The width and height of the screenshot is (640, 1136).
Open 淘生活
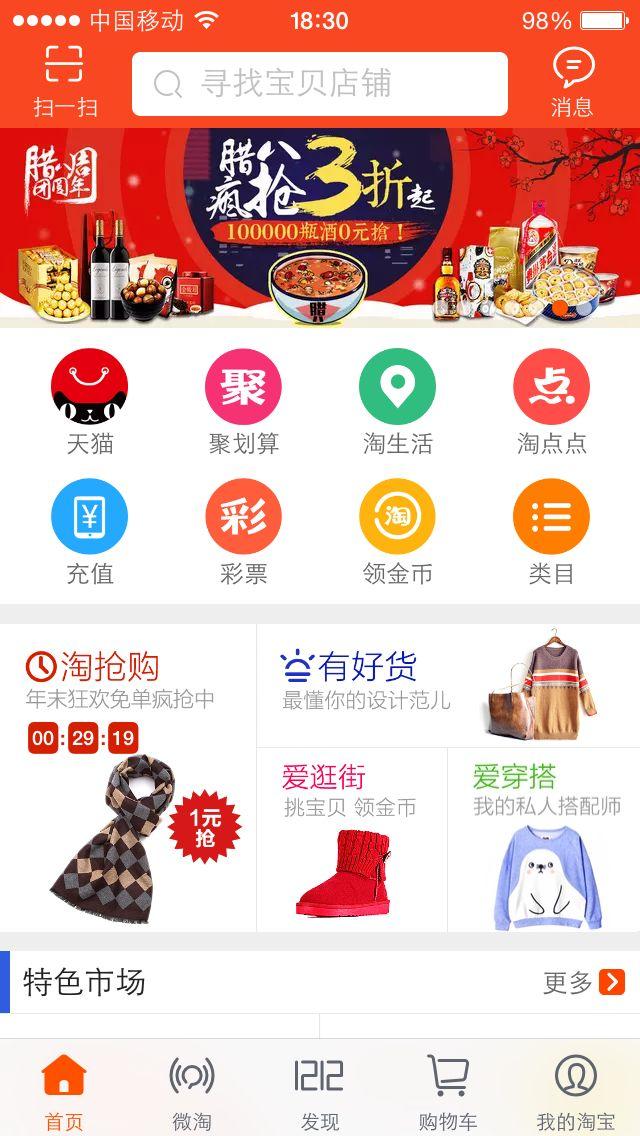point(397,403)
